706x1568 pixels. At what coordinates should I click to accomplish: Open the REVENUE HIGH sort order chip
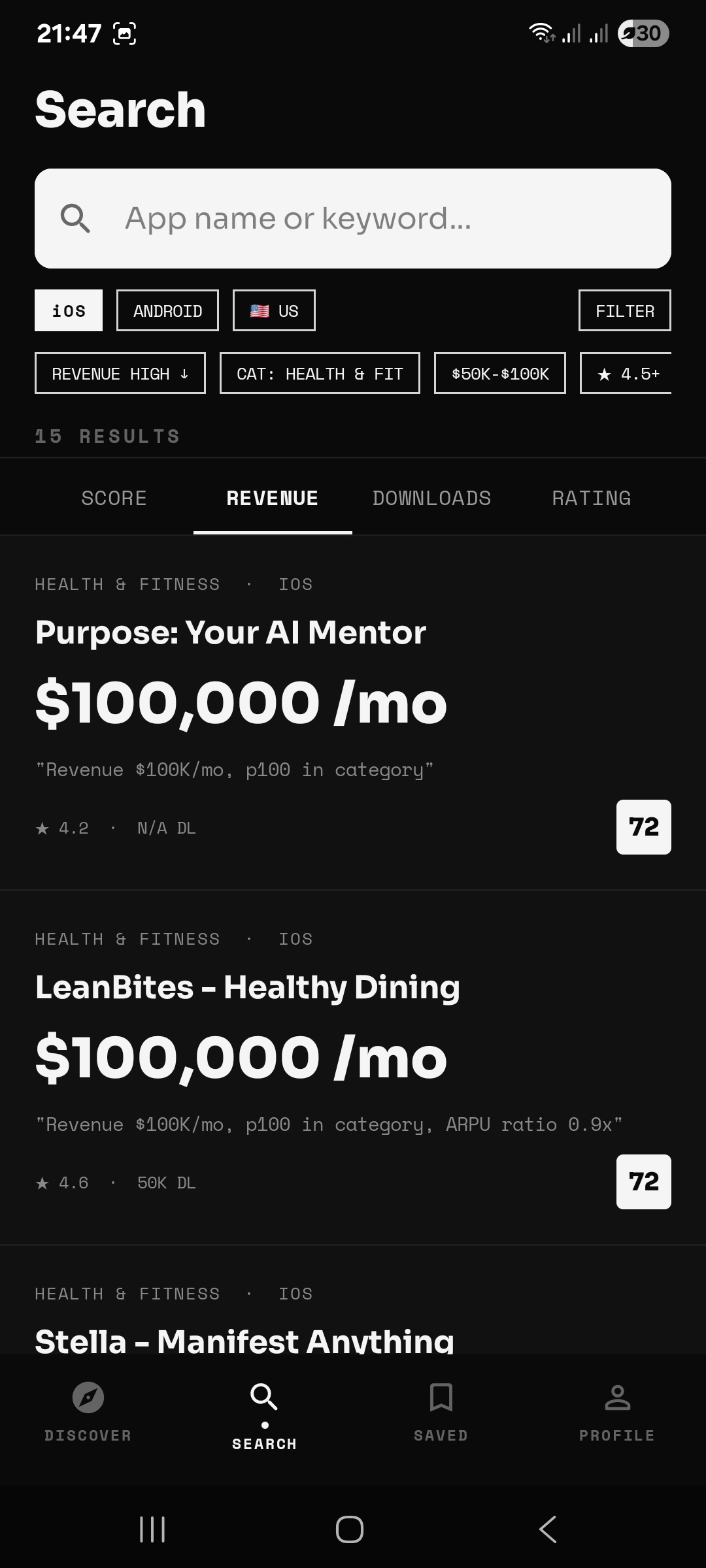(120, 373)
